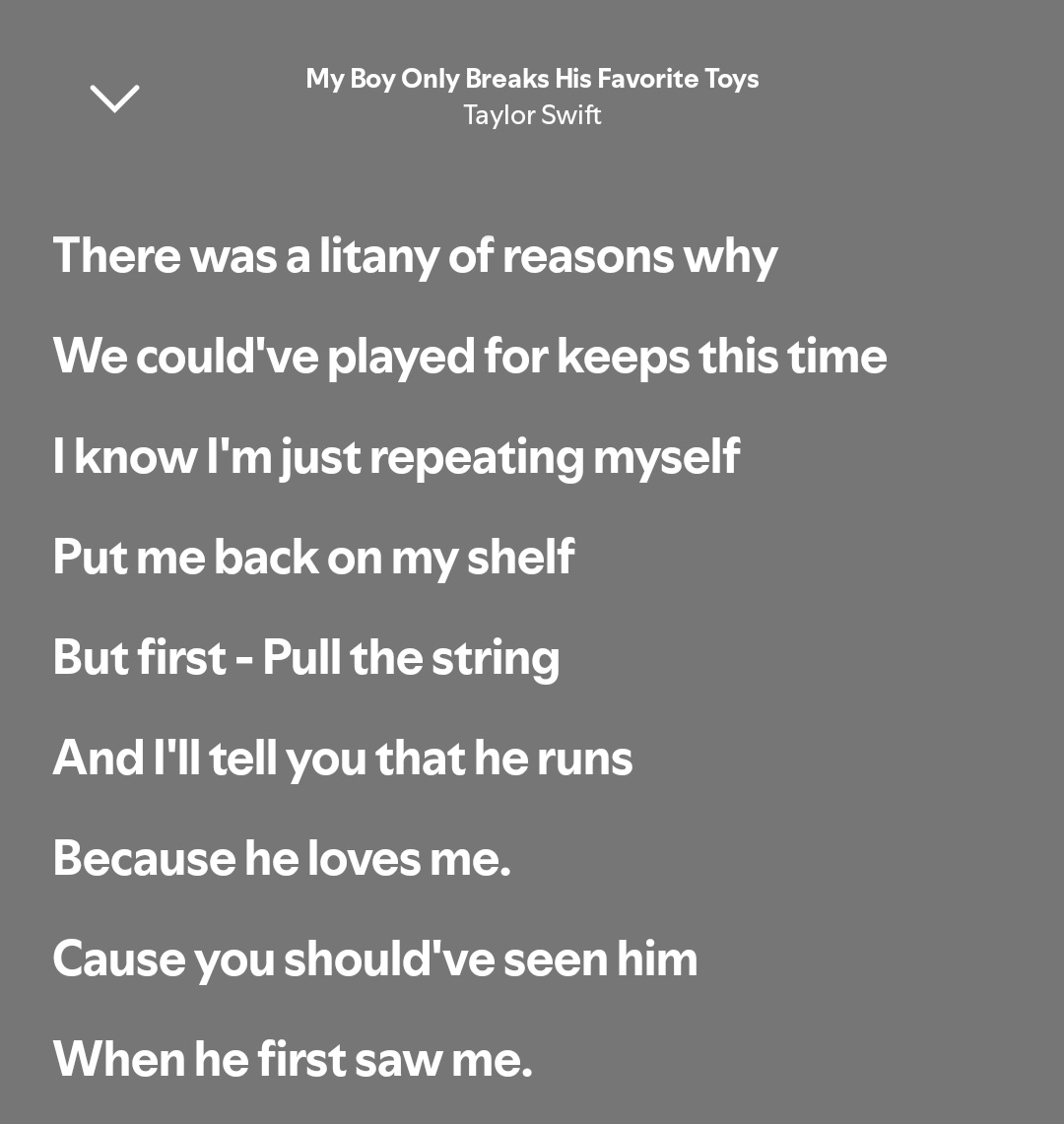The image size is (1064, 1124).
Task: Collapse the lyrics view with down chevron
Action: tap(114, 98)
